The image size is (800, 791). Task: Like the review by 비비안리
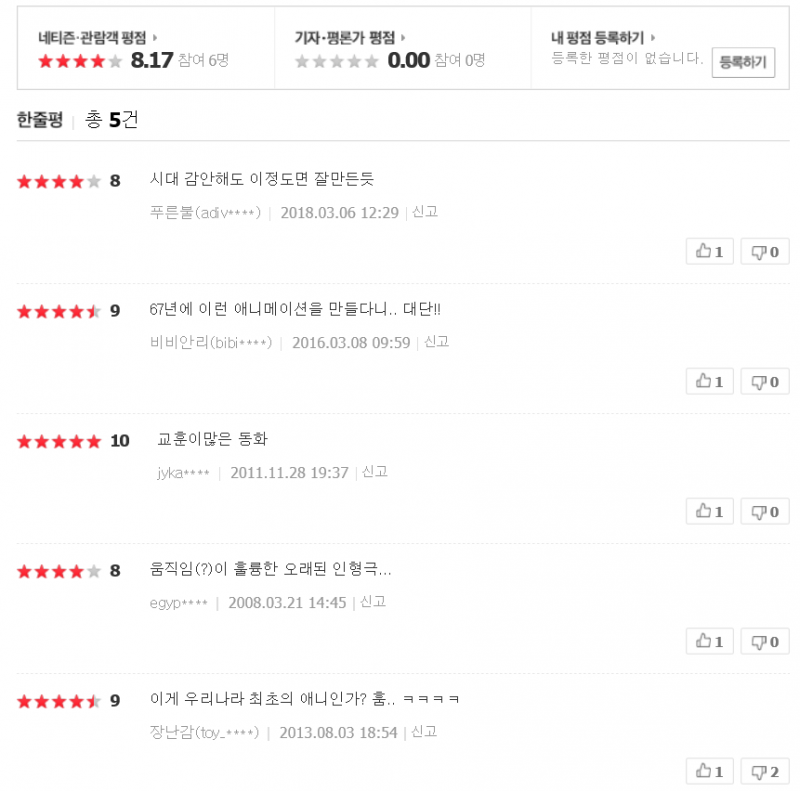point(710,381)
